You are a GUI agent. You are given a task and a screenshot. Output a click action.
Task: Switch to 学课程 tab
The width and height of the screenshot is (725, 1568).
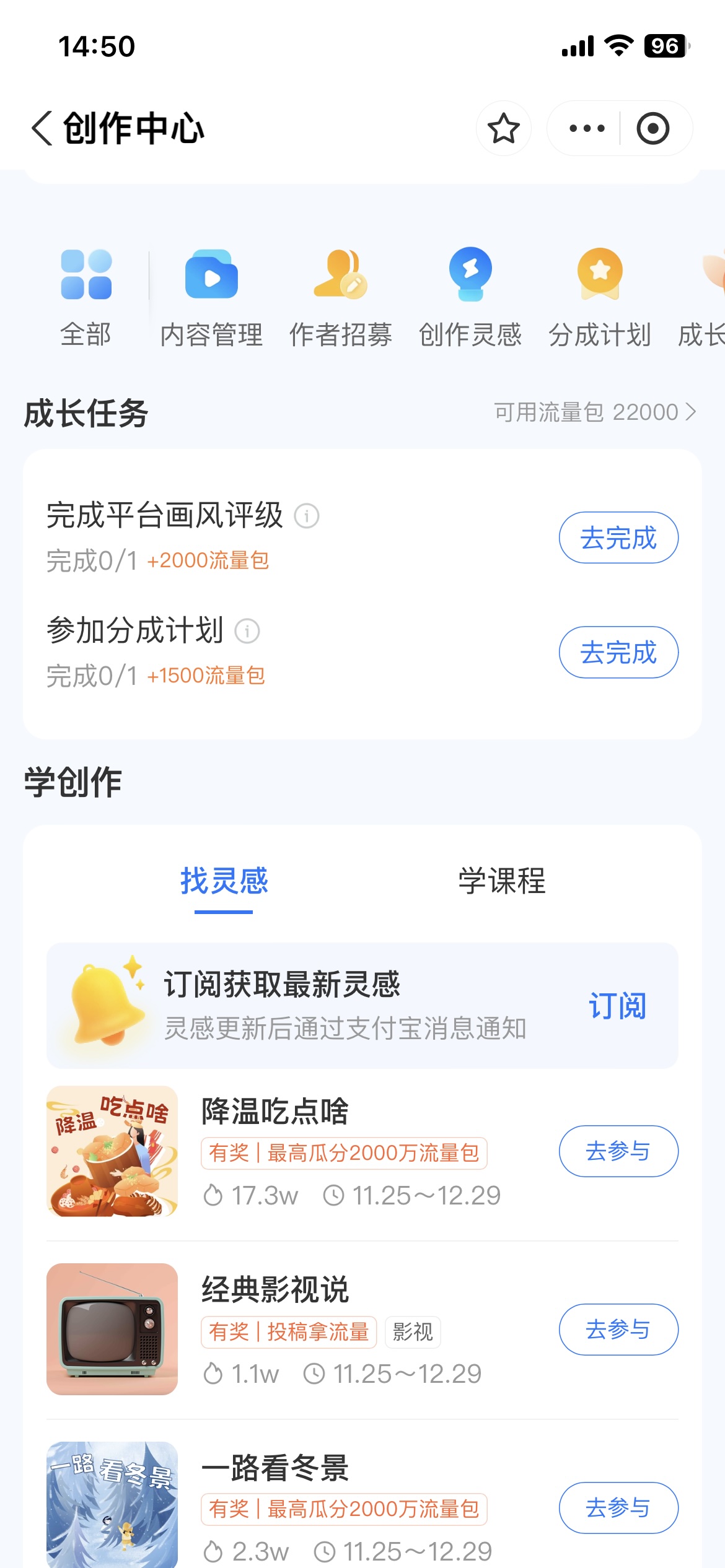(501, 881)
